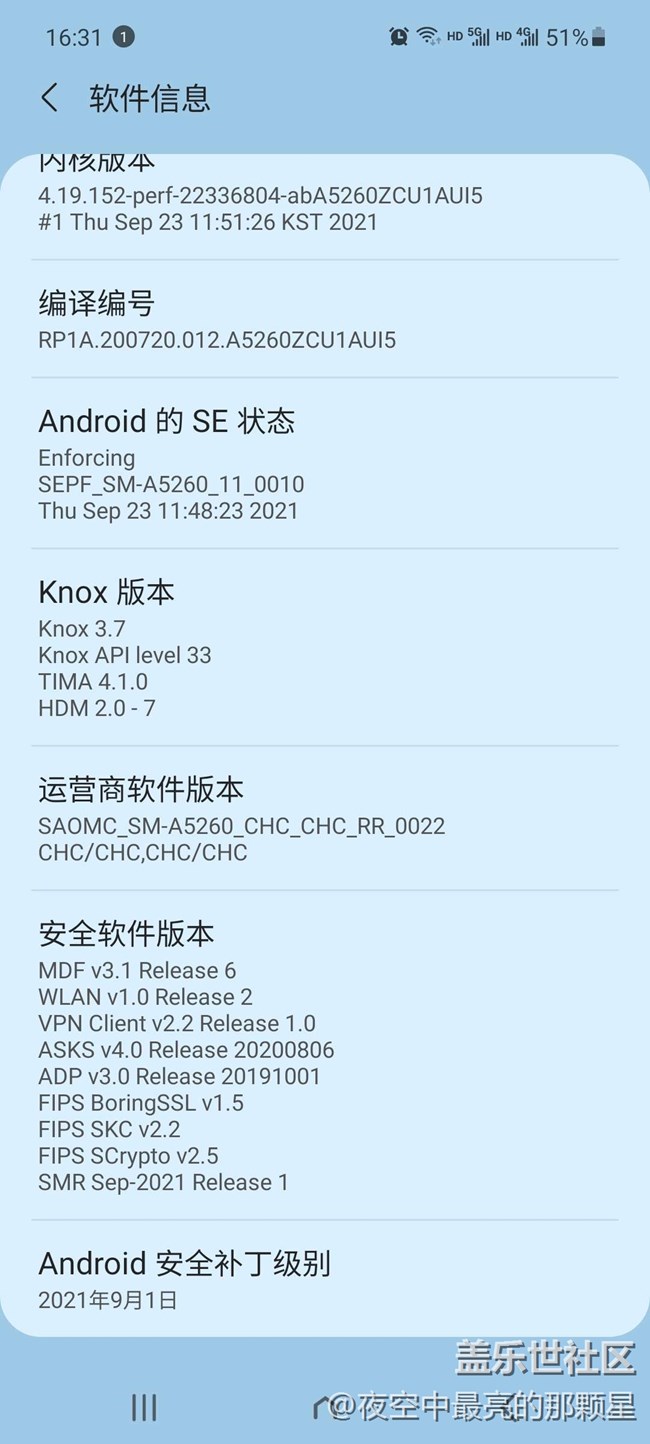
Task: Open recent apps from navigation bar
Action: point(144,1407)
